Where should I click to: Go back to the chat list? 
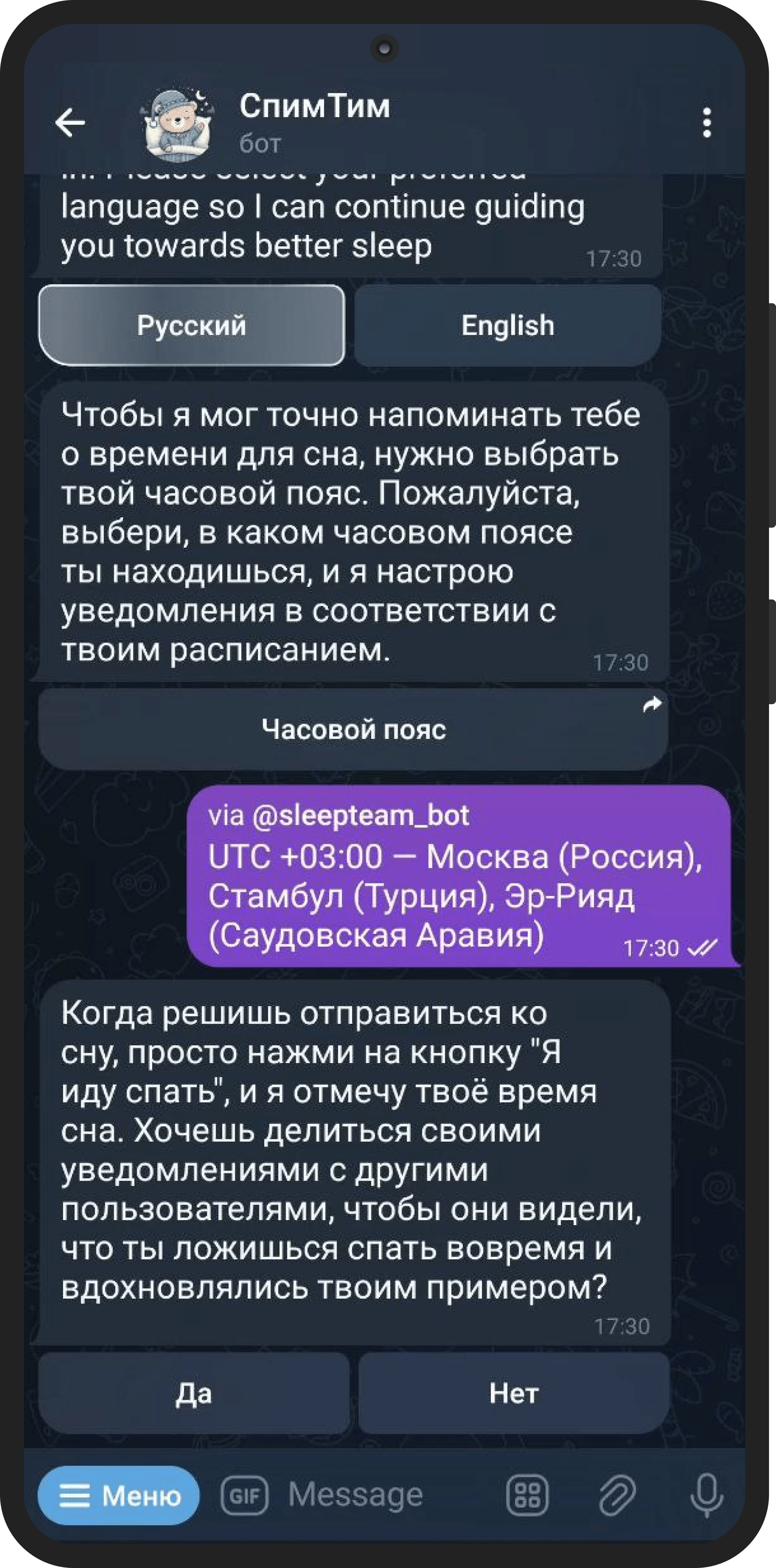click(x=71, y=123)
